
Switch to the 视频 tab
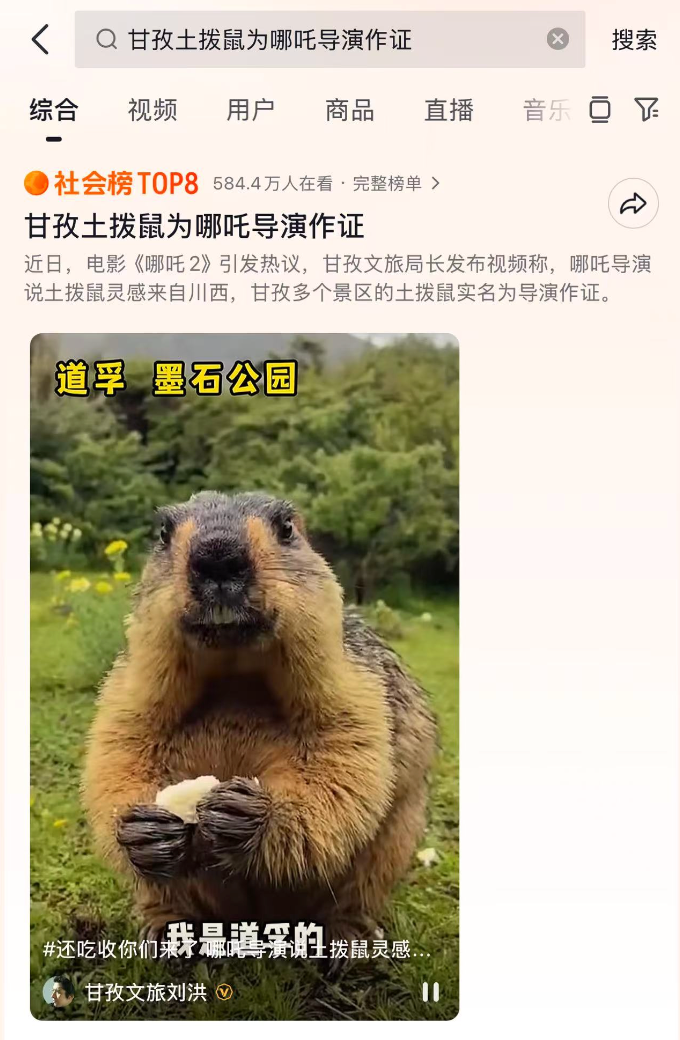pyautogui.click(x=152, y=110)
